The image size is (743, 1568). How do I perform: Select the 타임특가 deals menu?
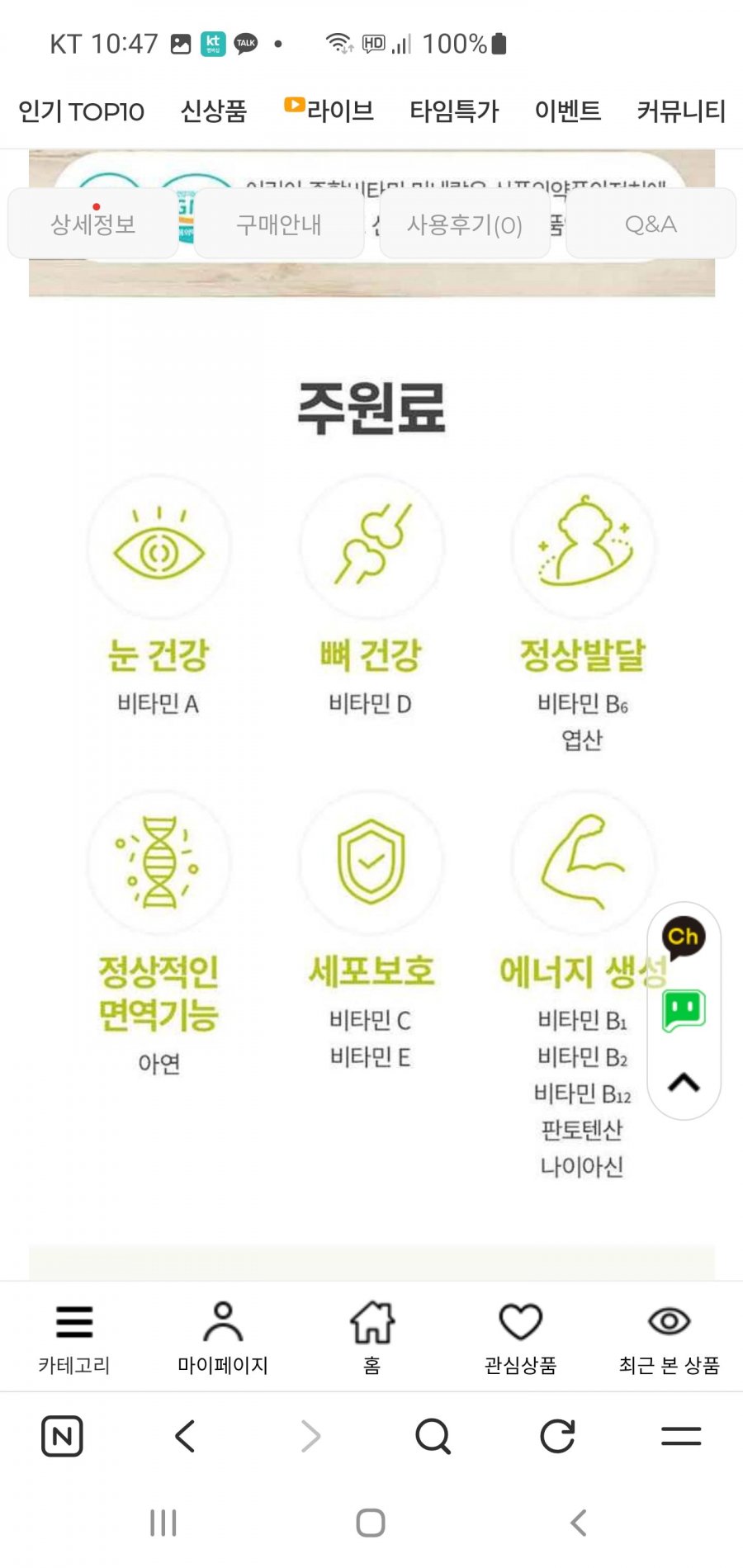[455, 111]
